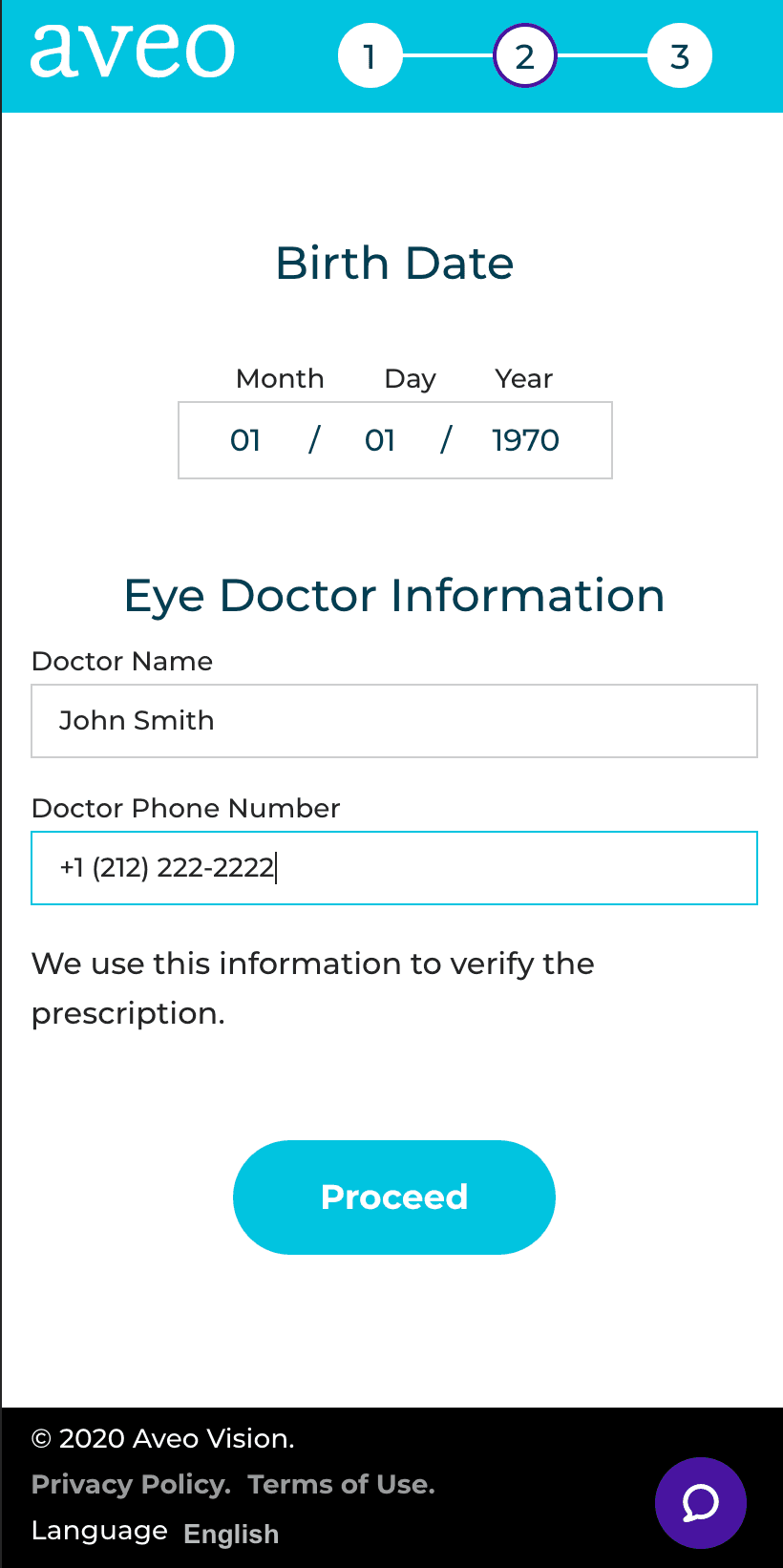The image size is (783, 1568).
Task: Open the Terms of Use link
Action: click(341, 1484)
